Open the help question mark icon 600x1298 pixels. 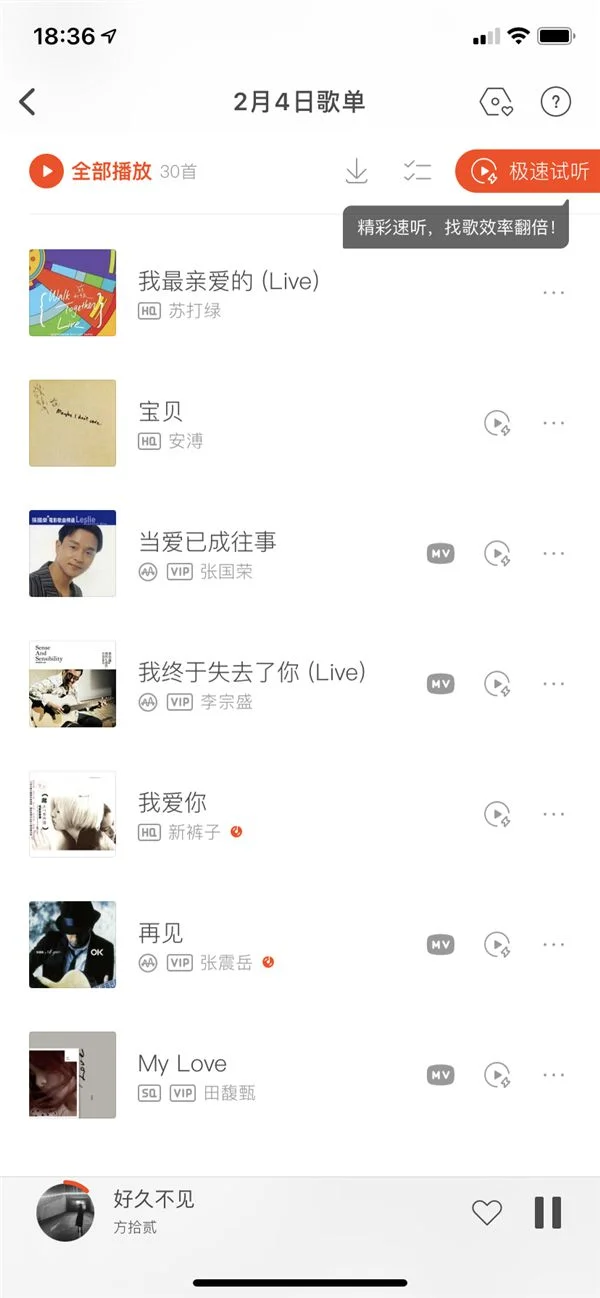[555, 101]
